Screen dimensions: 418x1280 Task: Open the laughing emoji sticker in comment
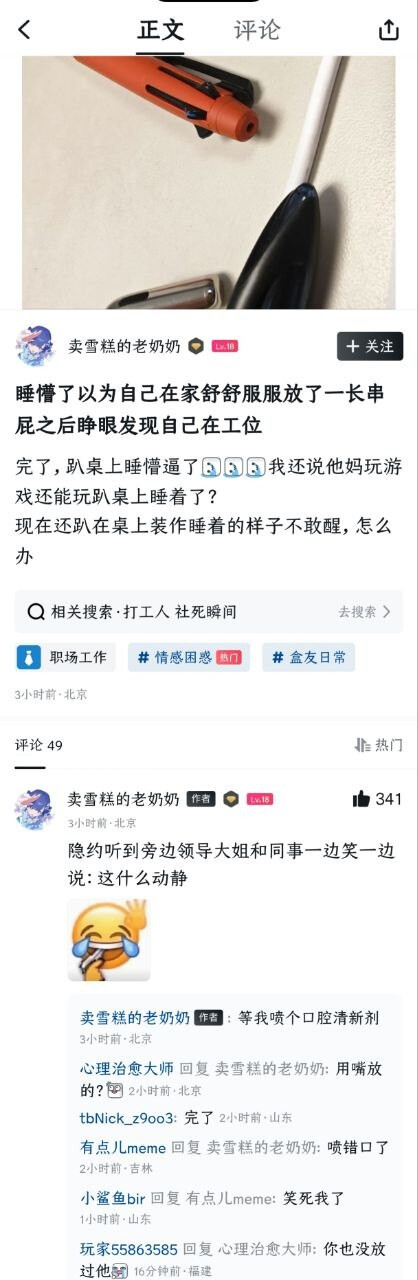pyautogui.click(x=109, y=940)
